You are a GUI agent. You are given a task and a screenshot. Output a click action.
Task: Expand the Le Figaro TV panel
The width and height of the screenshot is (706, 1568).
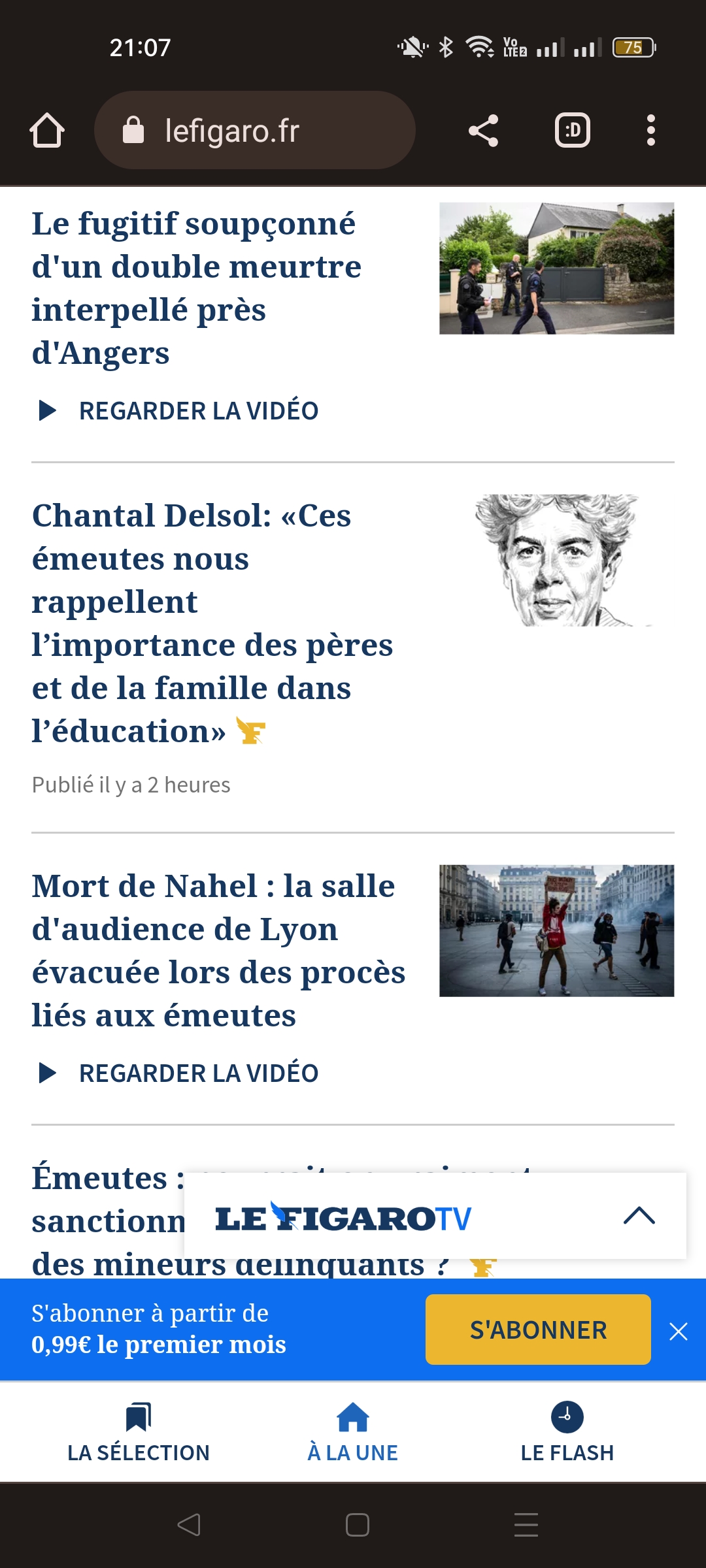639,1216
